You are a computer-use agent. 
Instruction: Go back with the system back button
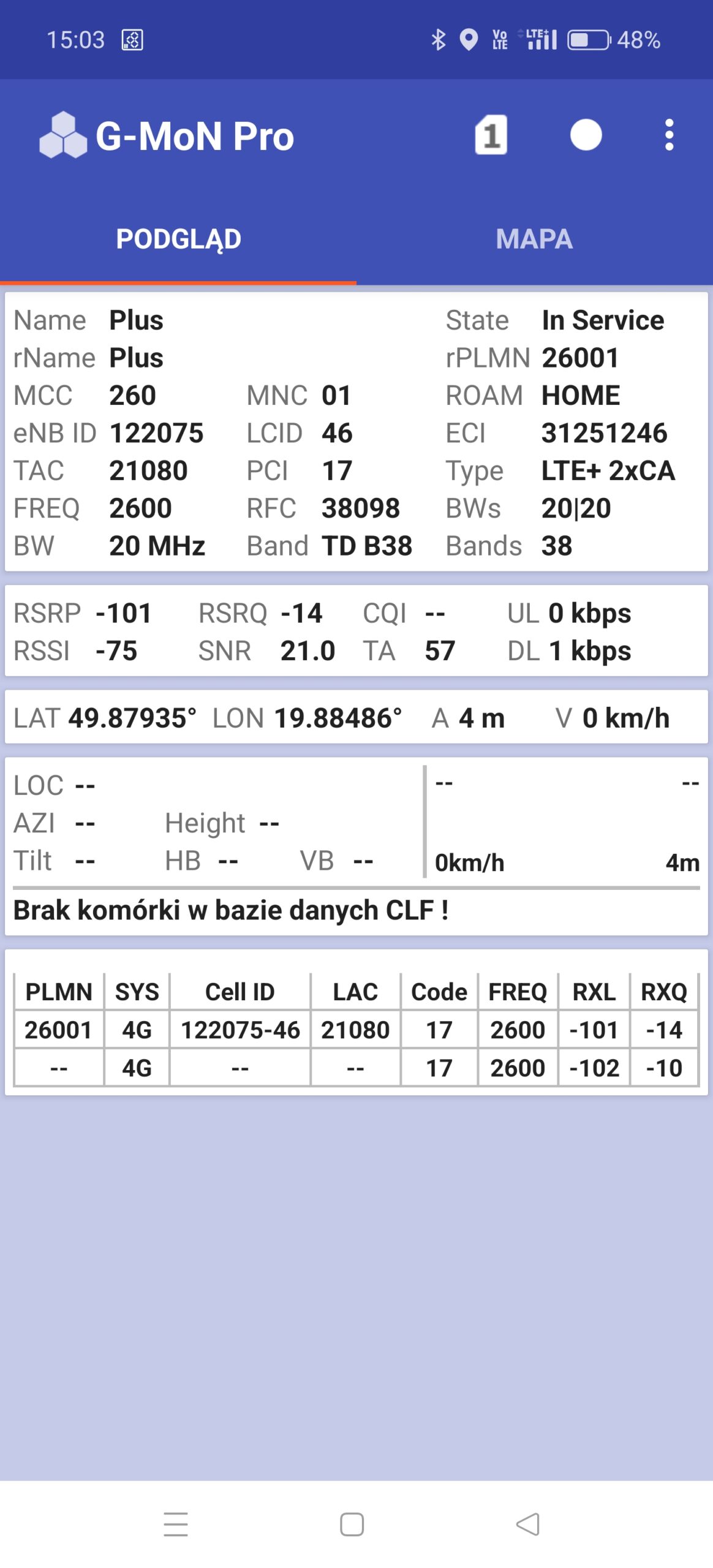pos(528,1525)
